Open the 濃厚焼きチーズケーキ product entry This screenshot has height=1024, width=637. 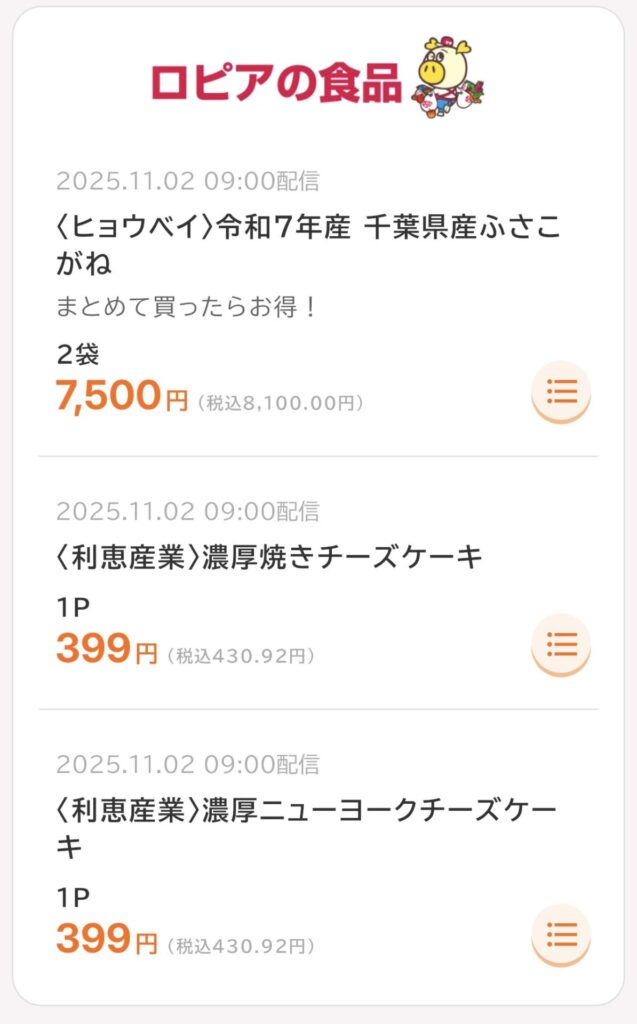(x=270, y=557)
